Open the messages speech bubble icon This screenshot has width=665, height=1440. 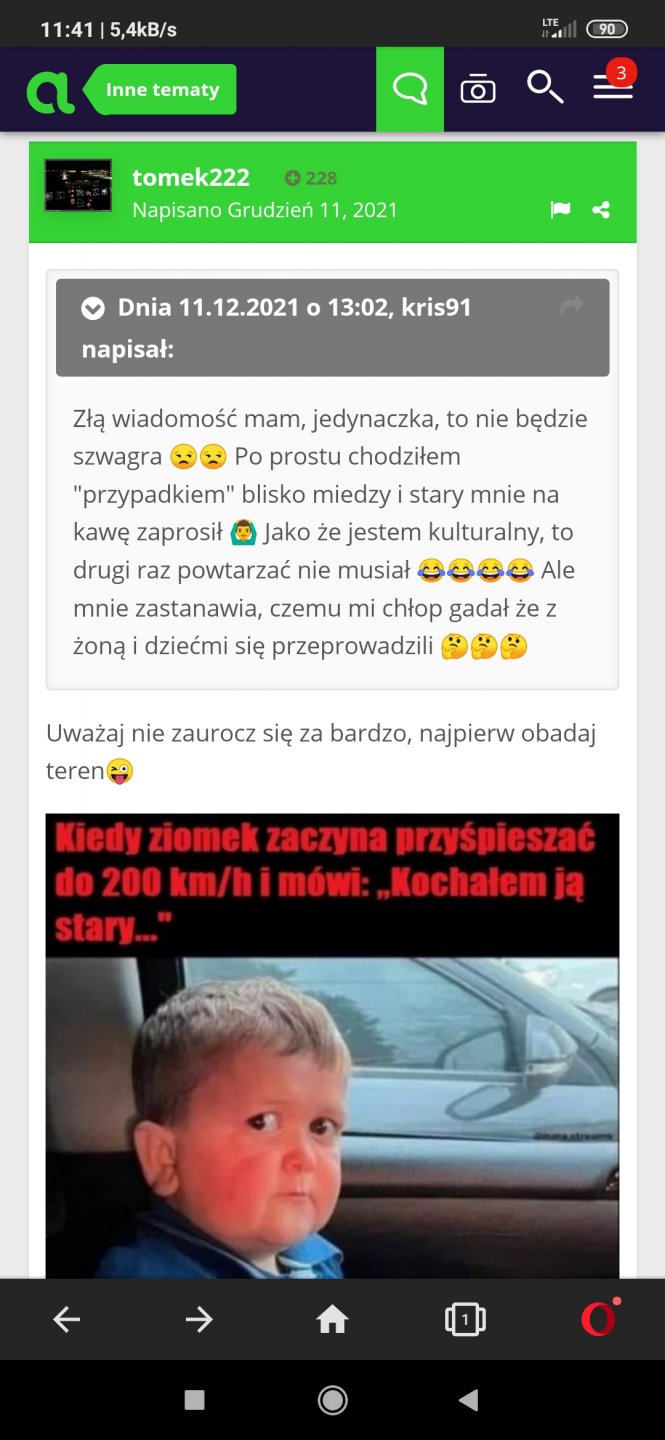coord(410,89)
